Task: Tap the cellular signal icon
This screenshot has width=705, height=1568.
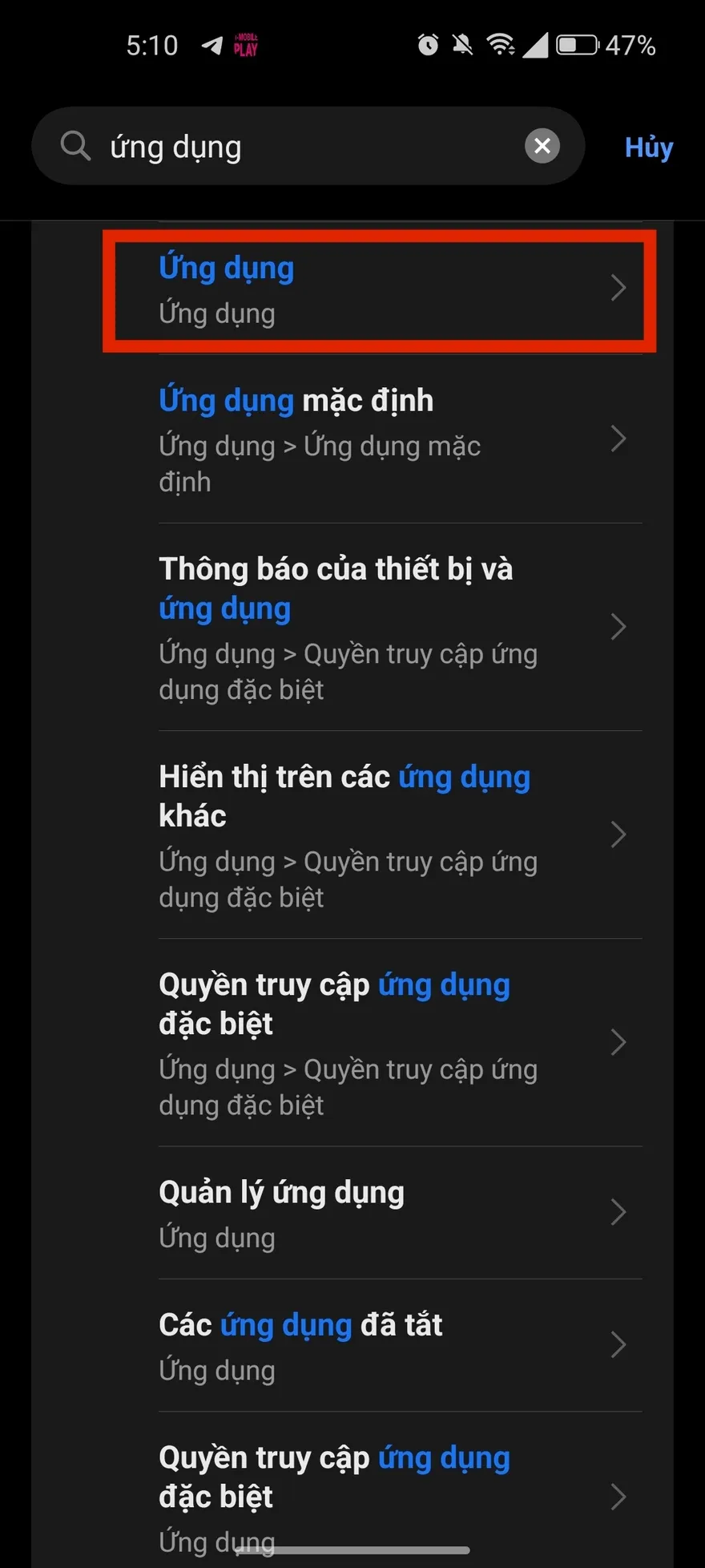Action: point(538,46)
